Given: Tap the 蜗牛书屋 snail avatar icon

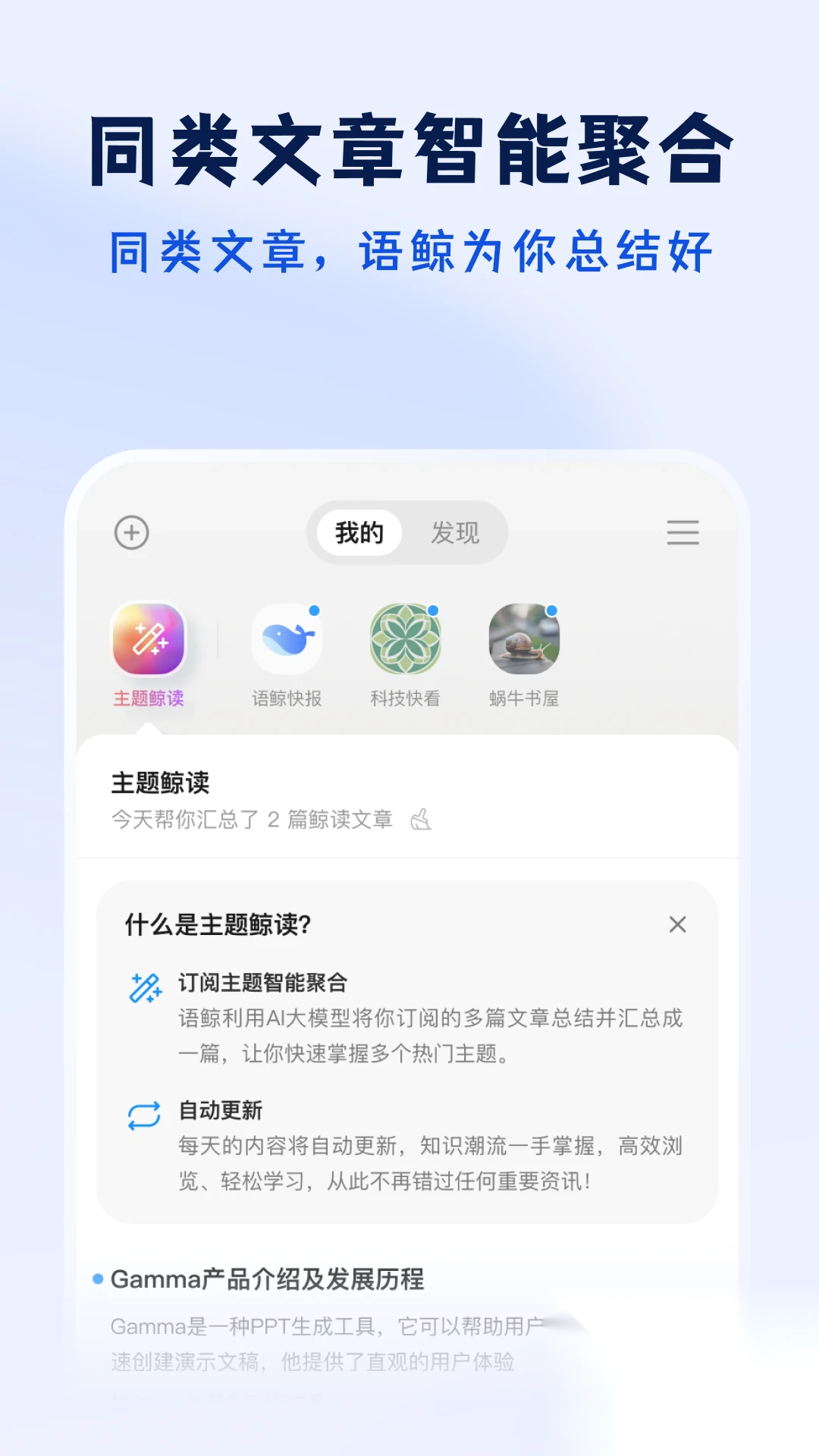Looking at the screenshot, I should pyautogui.click(x=526, y=639).
